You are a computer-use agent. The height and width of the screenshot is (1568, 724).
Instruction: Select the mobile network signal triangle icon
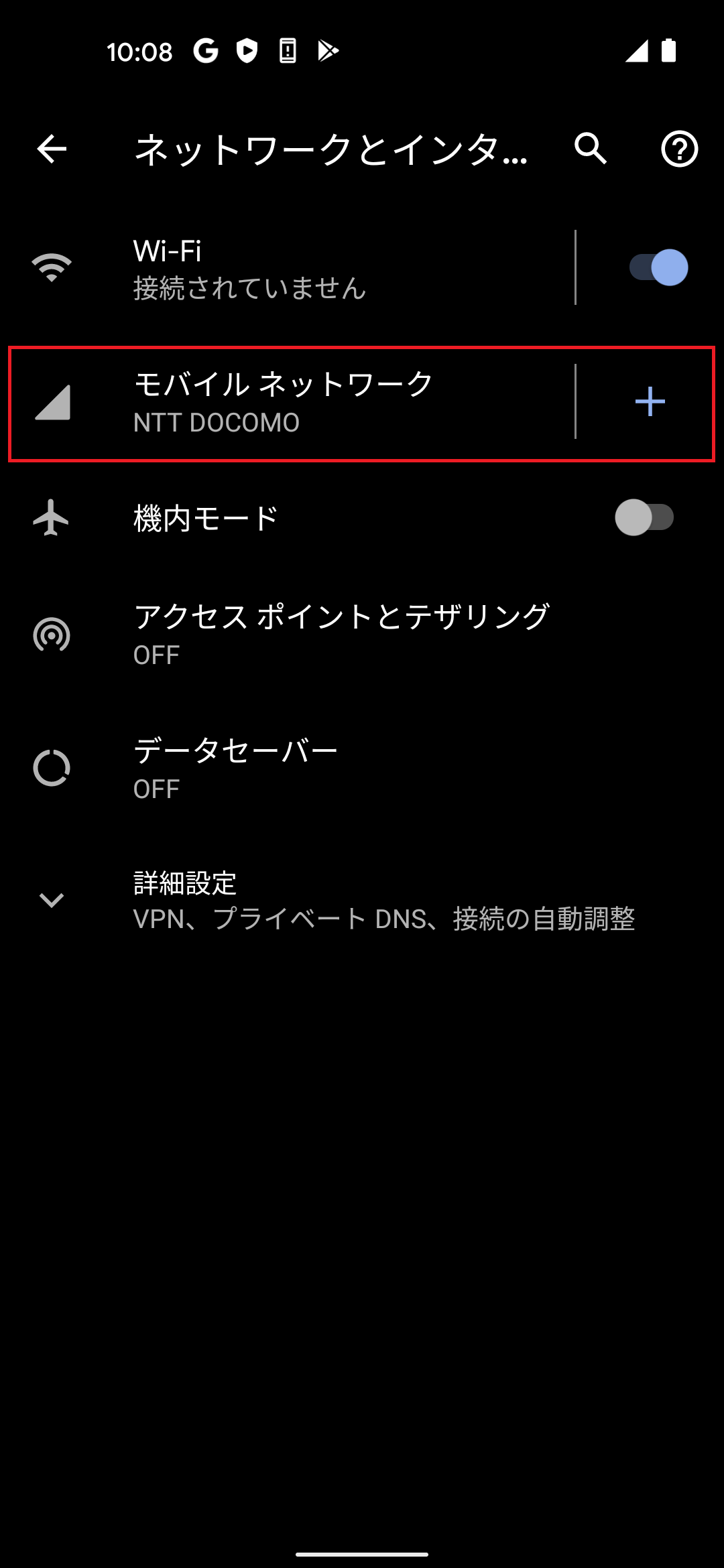click(51, 401)
